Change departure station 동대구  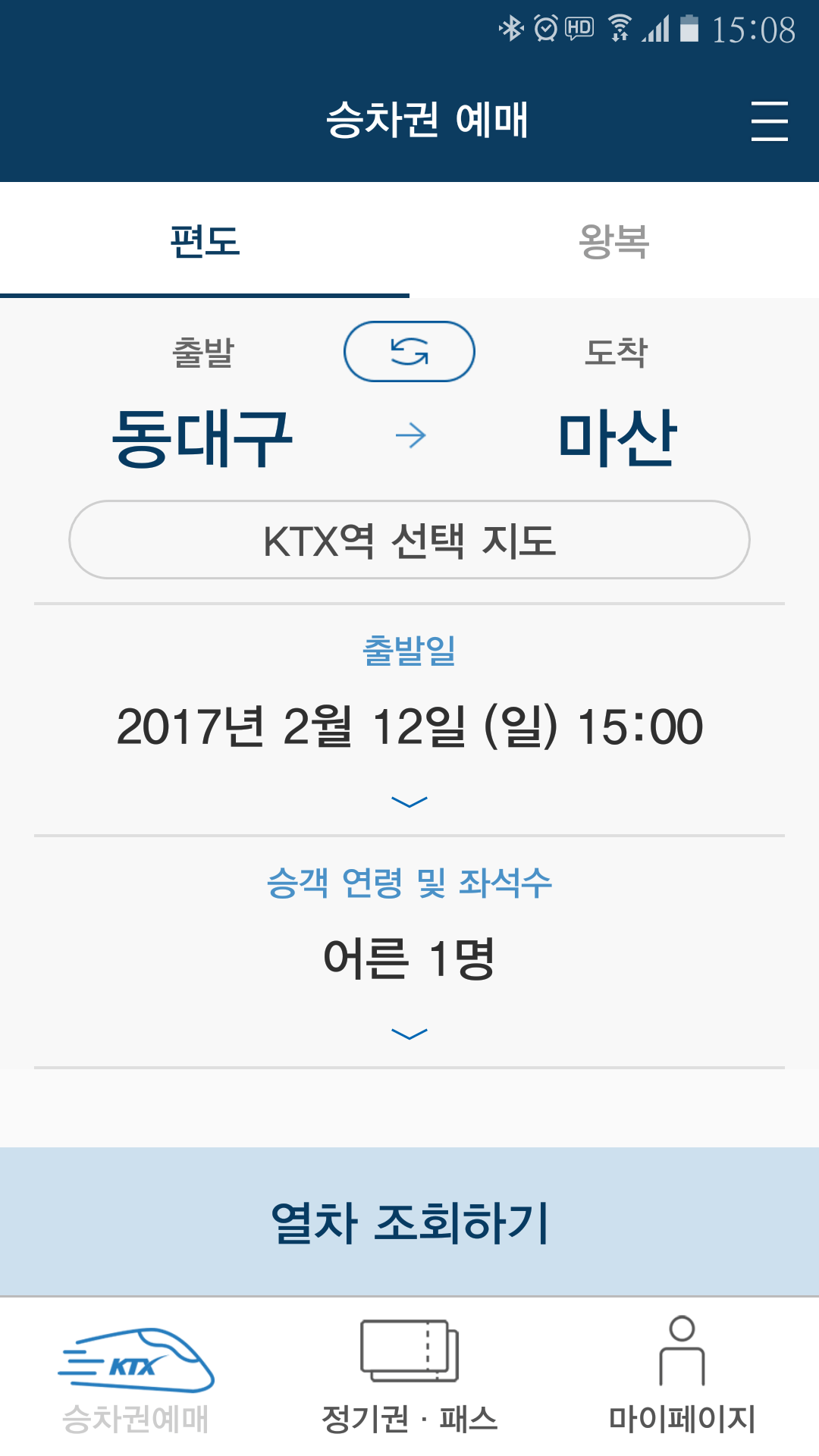(202, 438)
